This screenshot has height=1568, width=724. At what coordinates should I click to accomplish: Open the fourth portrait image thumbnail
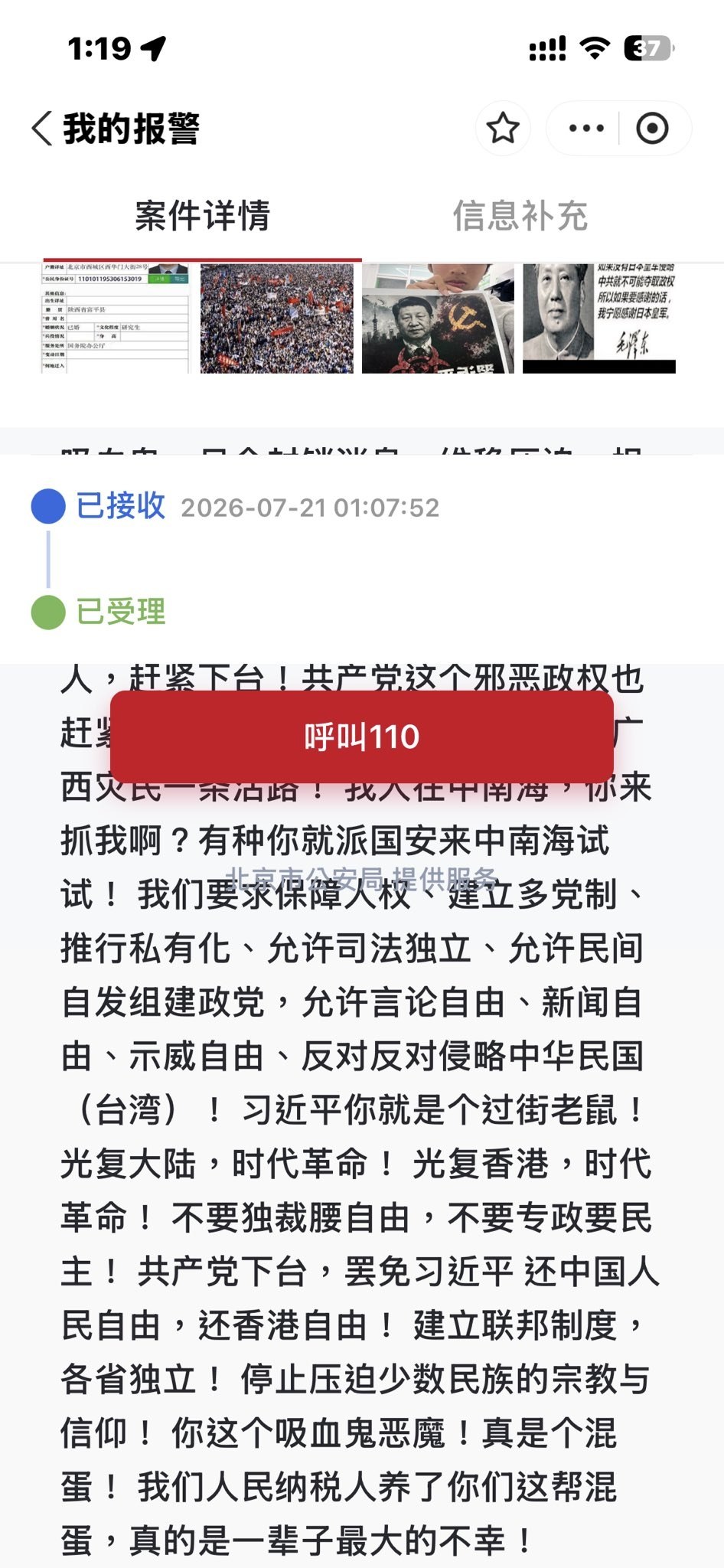[x=599, y=318]
